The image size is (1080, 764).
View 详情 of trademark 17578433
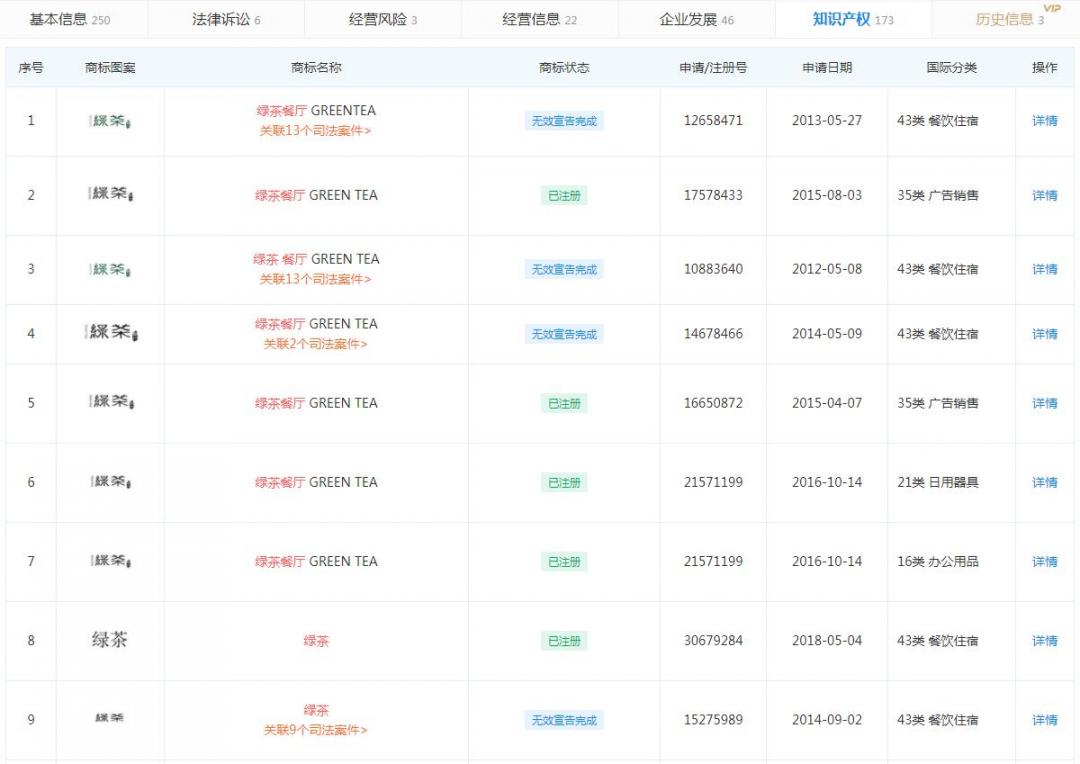[1044, 196]
